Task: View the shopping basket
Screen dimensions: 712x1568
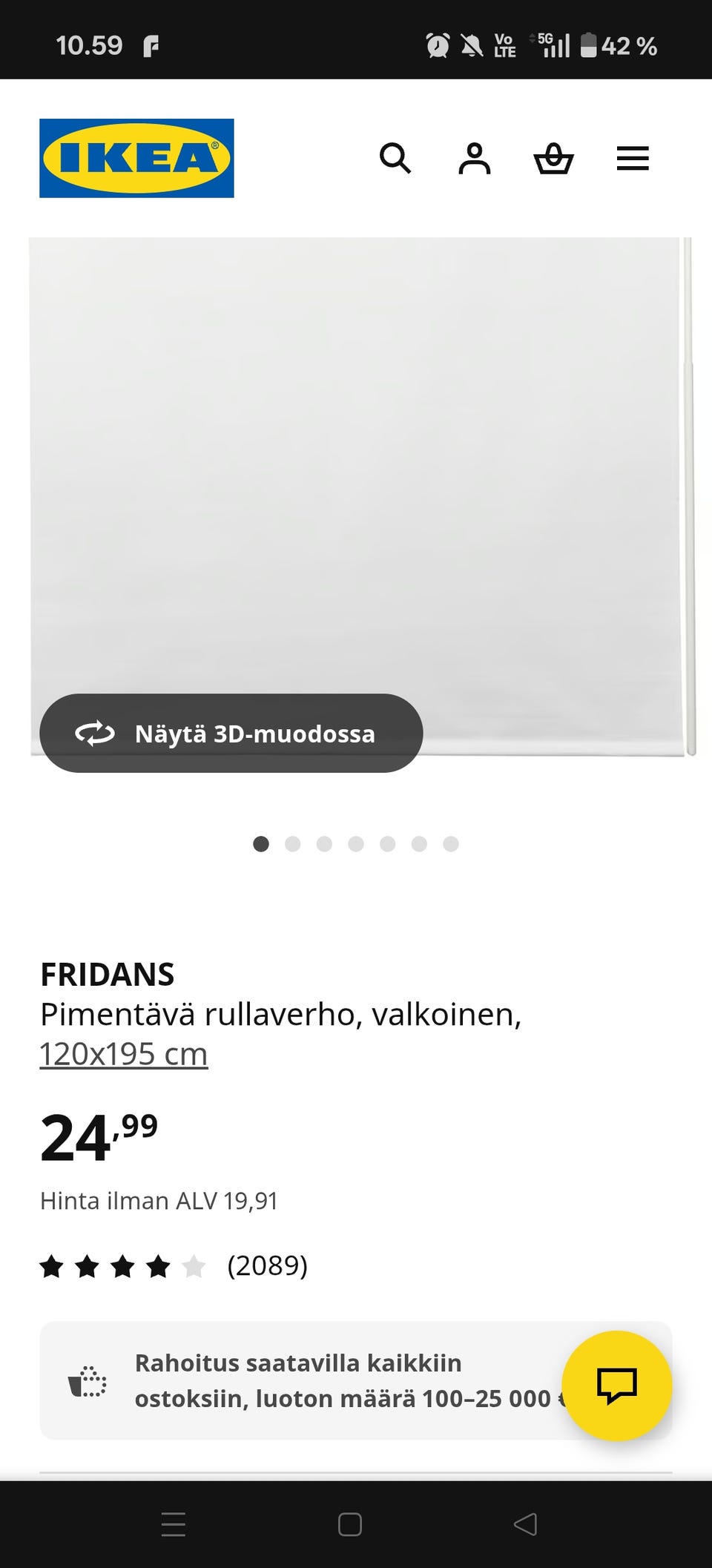Action: [x=554, y=158]
